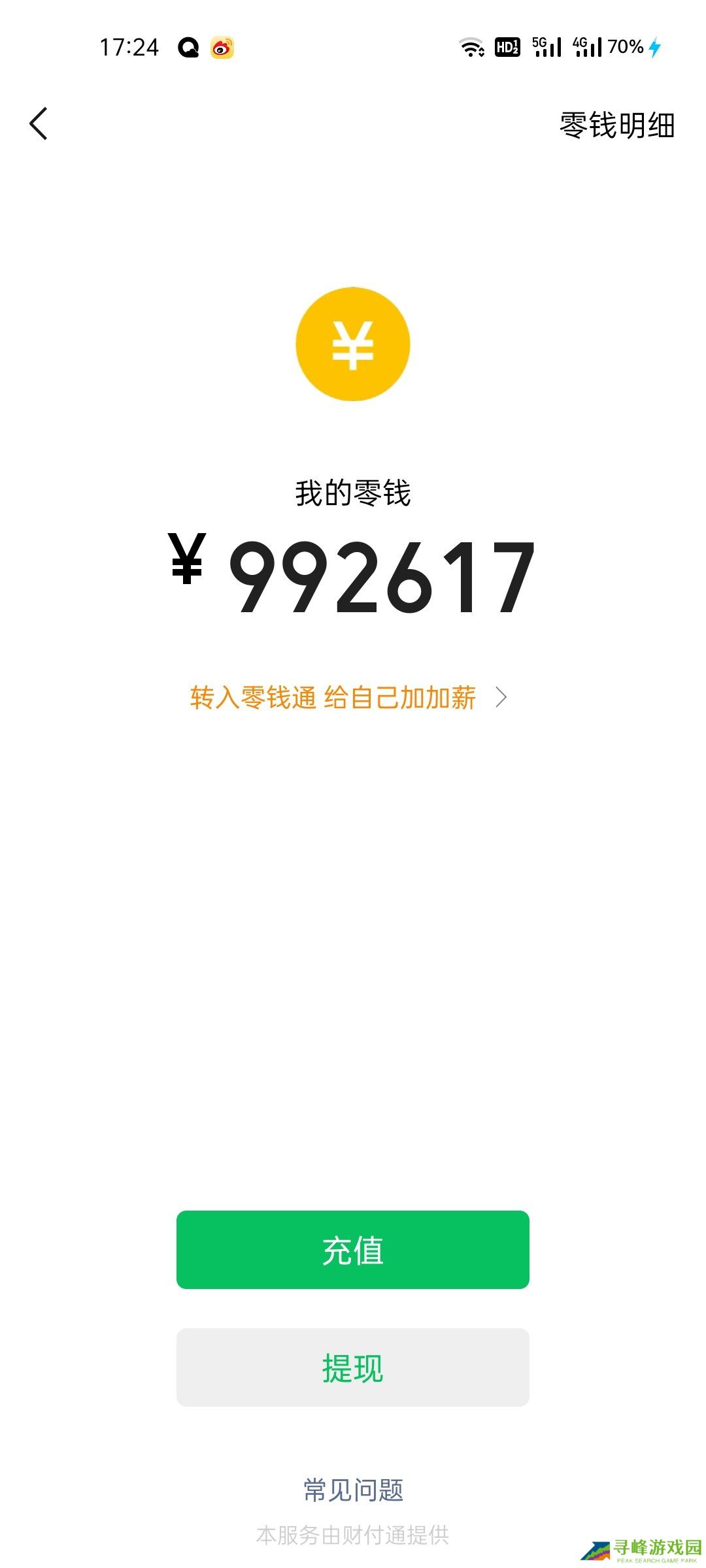Tap the green 充值 top-up button
The image size is (706, 1568).
[x=353, y=1250]
